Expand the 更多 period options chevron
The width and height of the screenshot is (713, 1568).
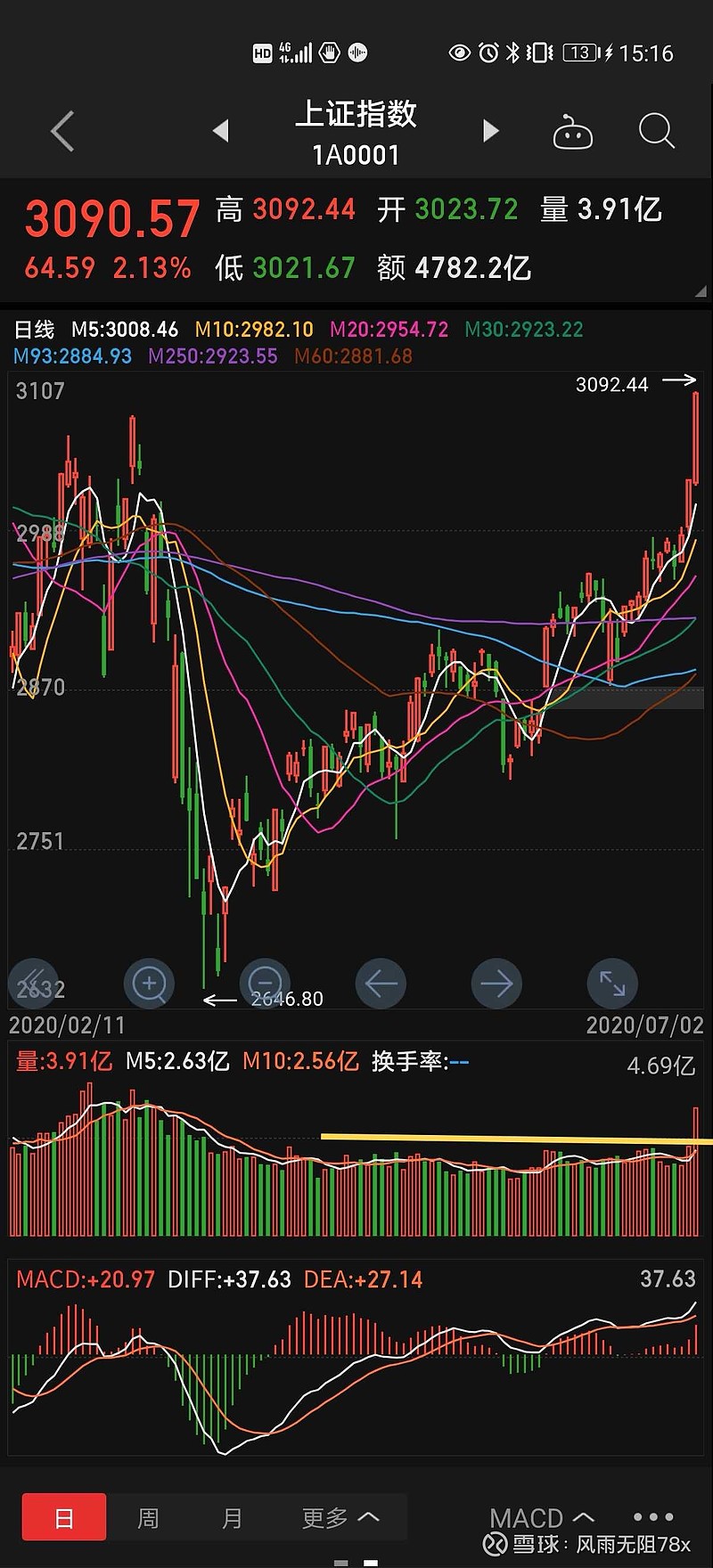pyautogui.click(x=368, y=1516)
